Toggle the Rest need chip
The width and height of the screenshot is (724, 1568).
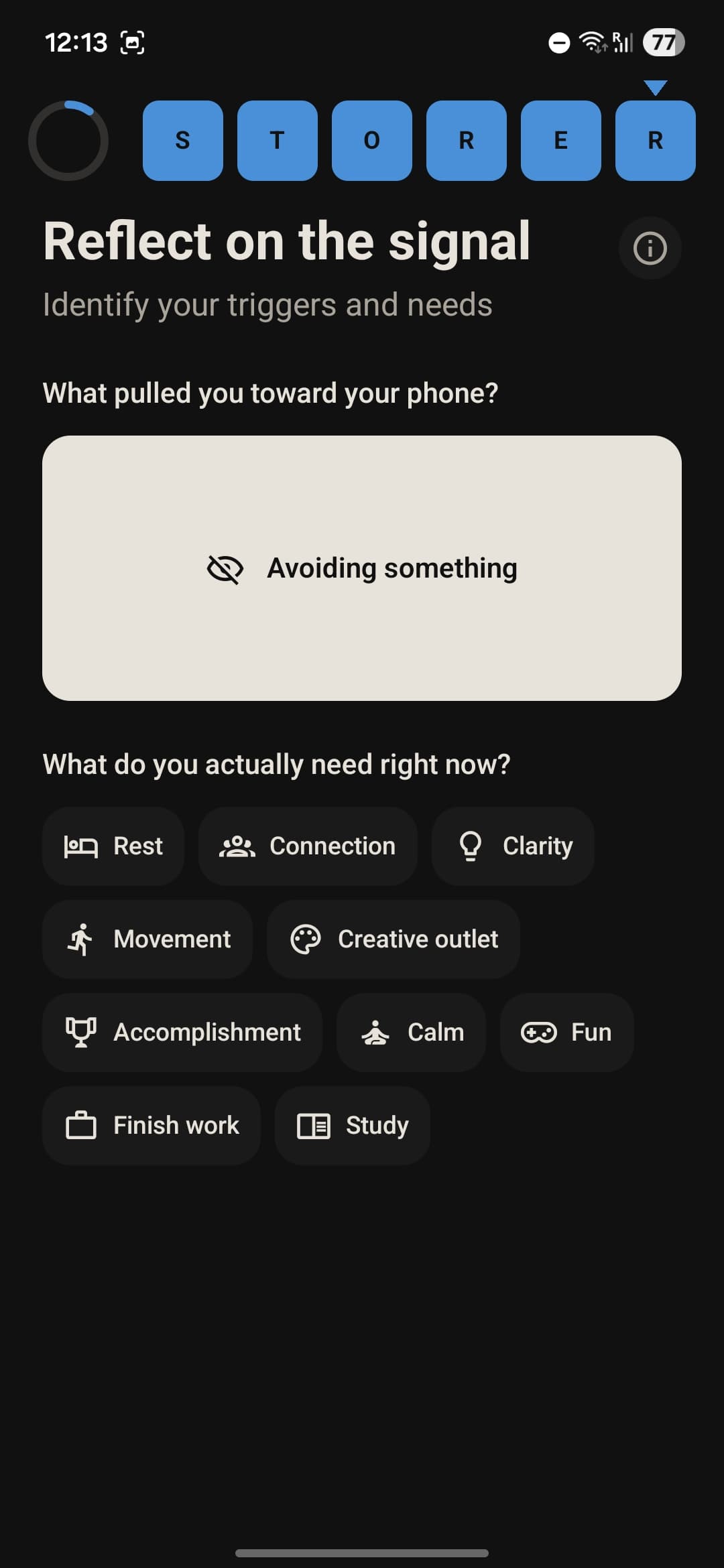[x=113, y=845]
